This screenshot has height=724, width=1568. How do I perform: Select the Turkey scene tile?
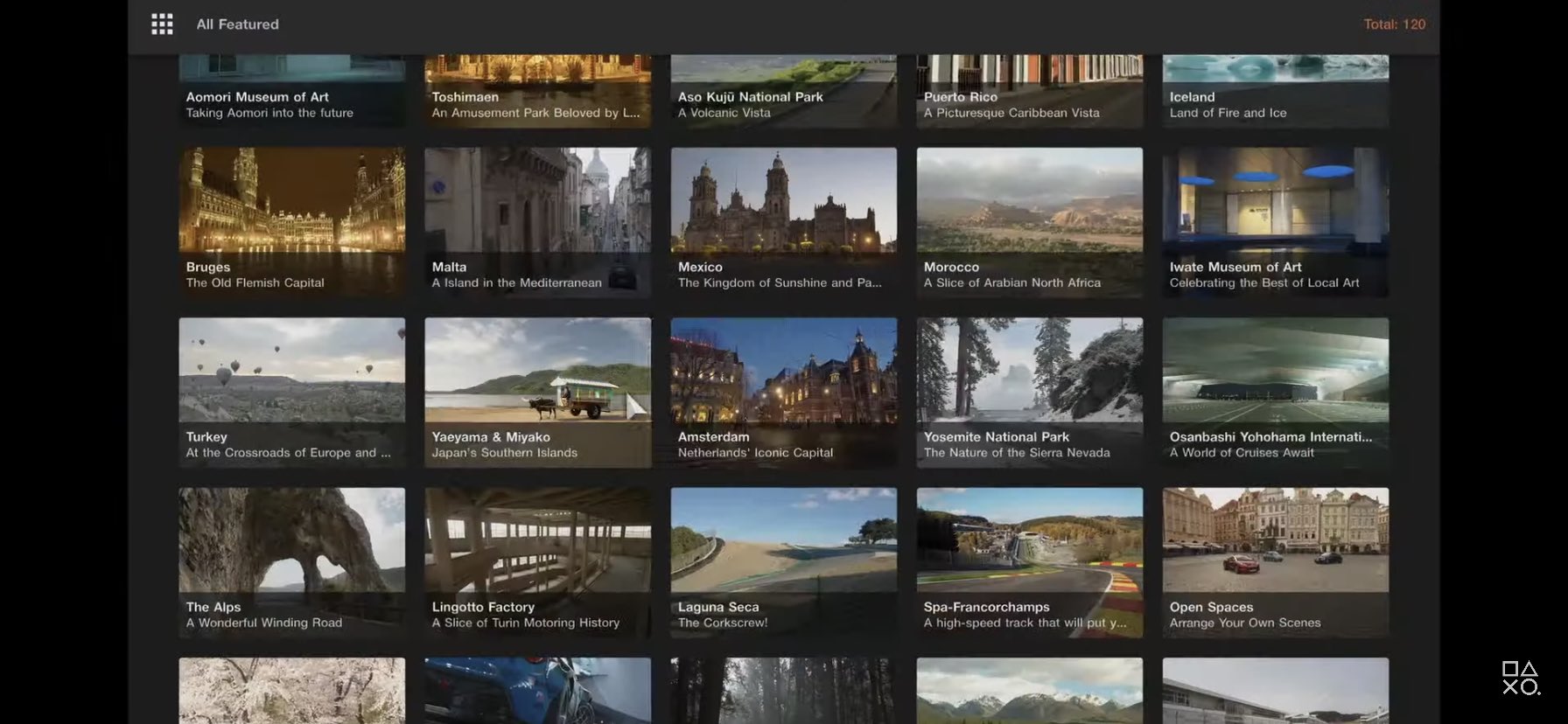[292, 393]
